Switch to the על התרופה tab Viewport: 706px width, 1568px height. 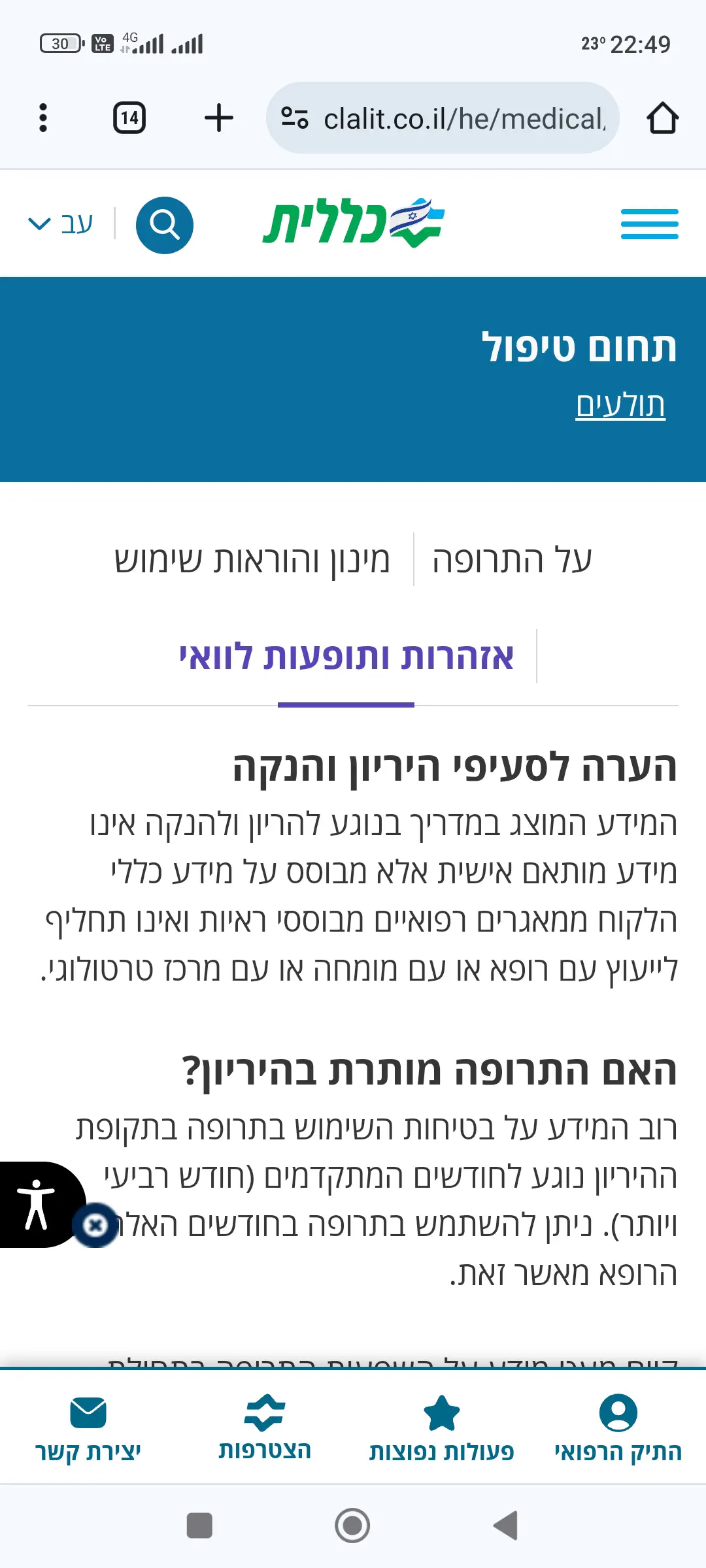coord(512,560)
